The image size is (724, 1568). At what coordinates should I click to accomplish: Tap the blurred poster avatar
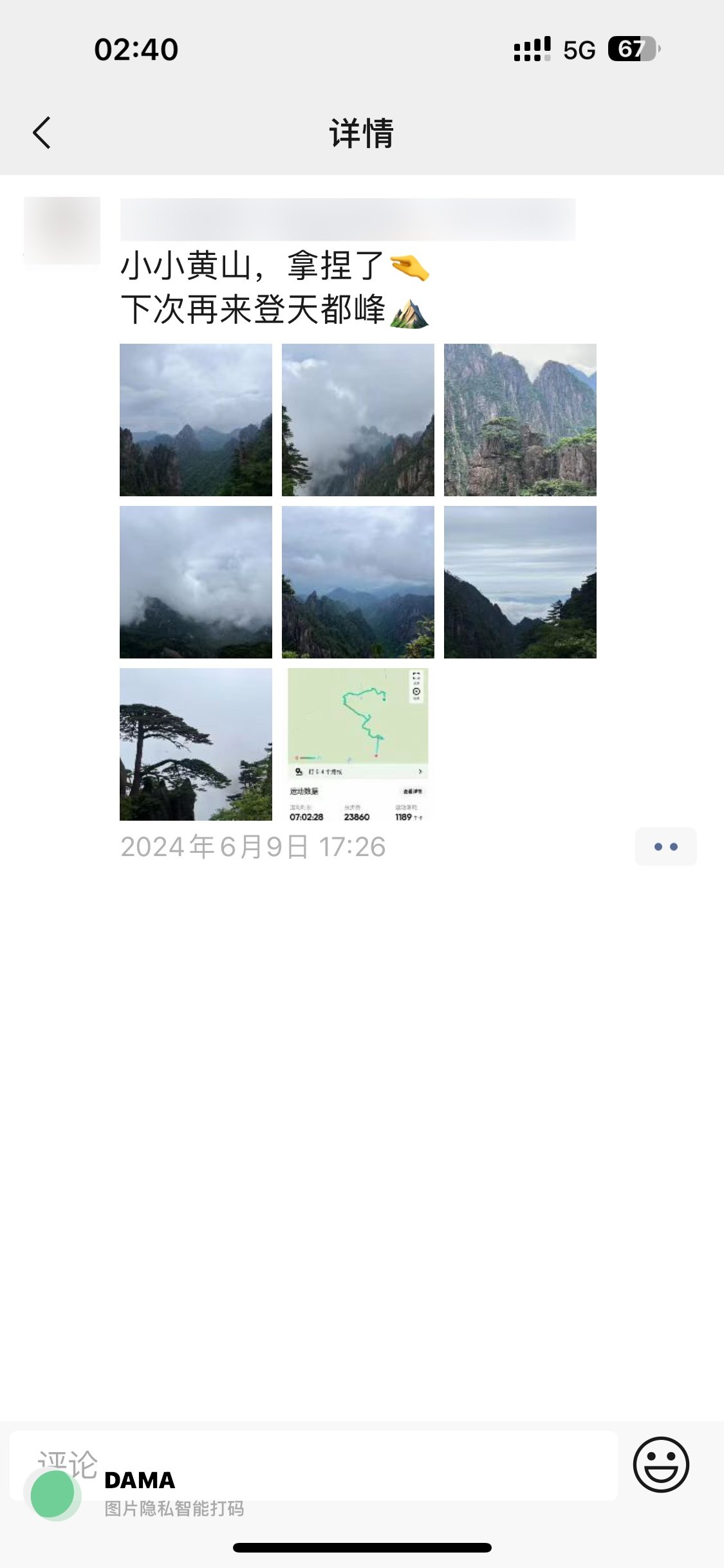pyautogui.click(x=62, y=230)
